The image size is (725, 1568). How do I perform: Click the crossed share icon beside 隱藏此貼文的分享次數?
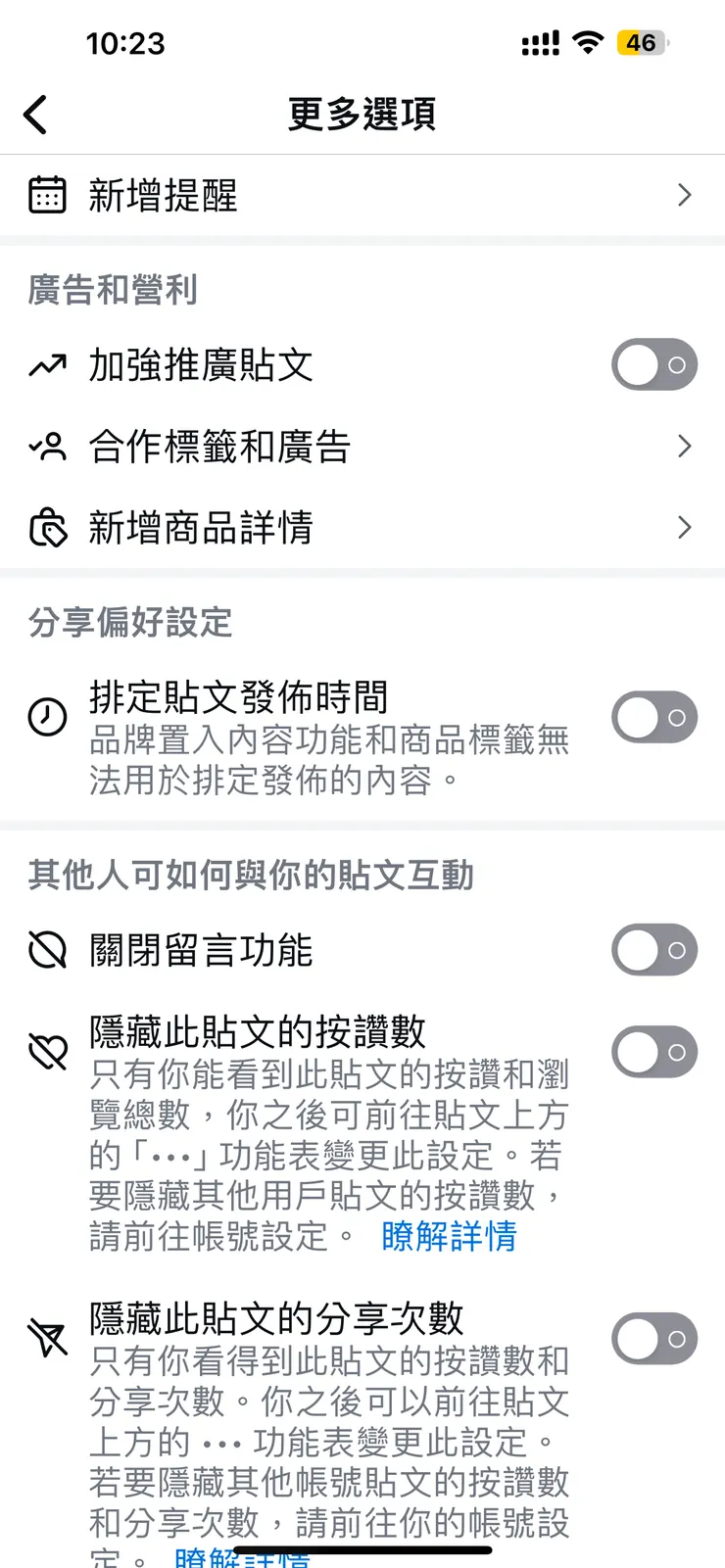pos(47,1338)
